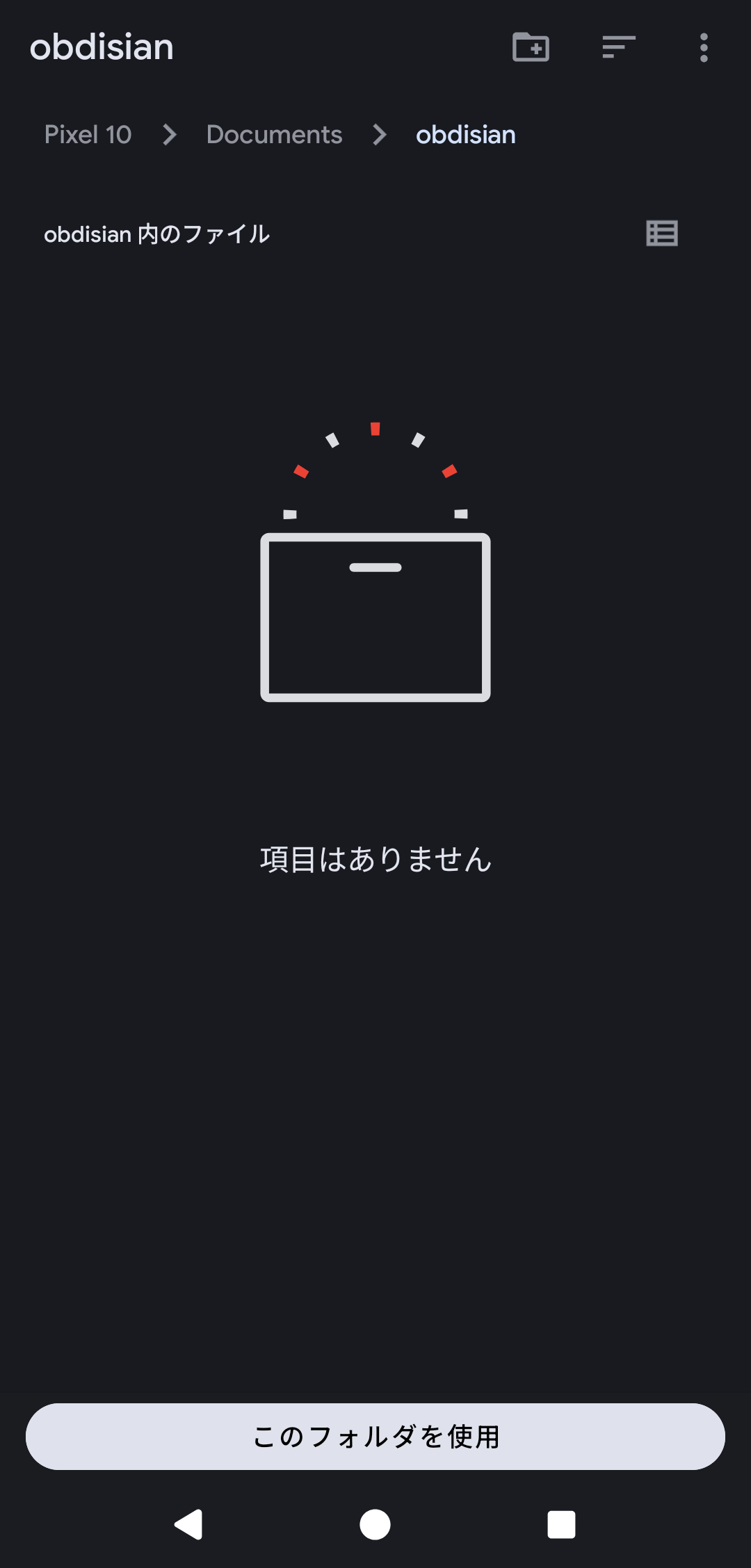751x1568 pixels.
Task: Navigate to Documents in breadcrumb
Action: [274, 134]
